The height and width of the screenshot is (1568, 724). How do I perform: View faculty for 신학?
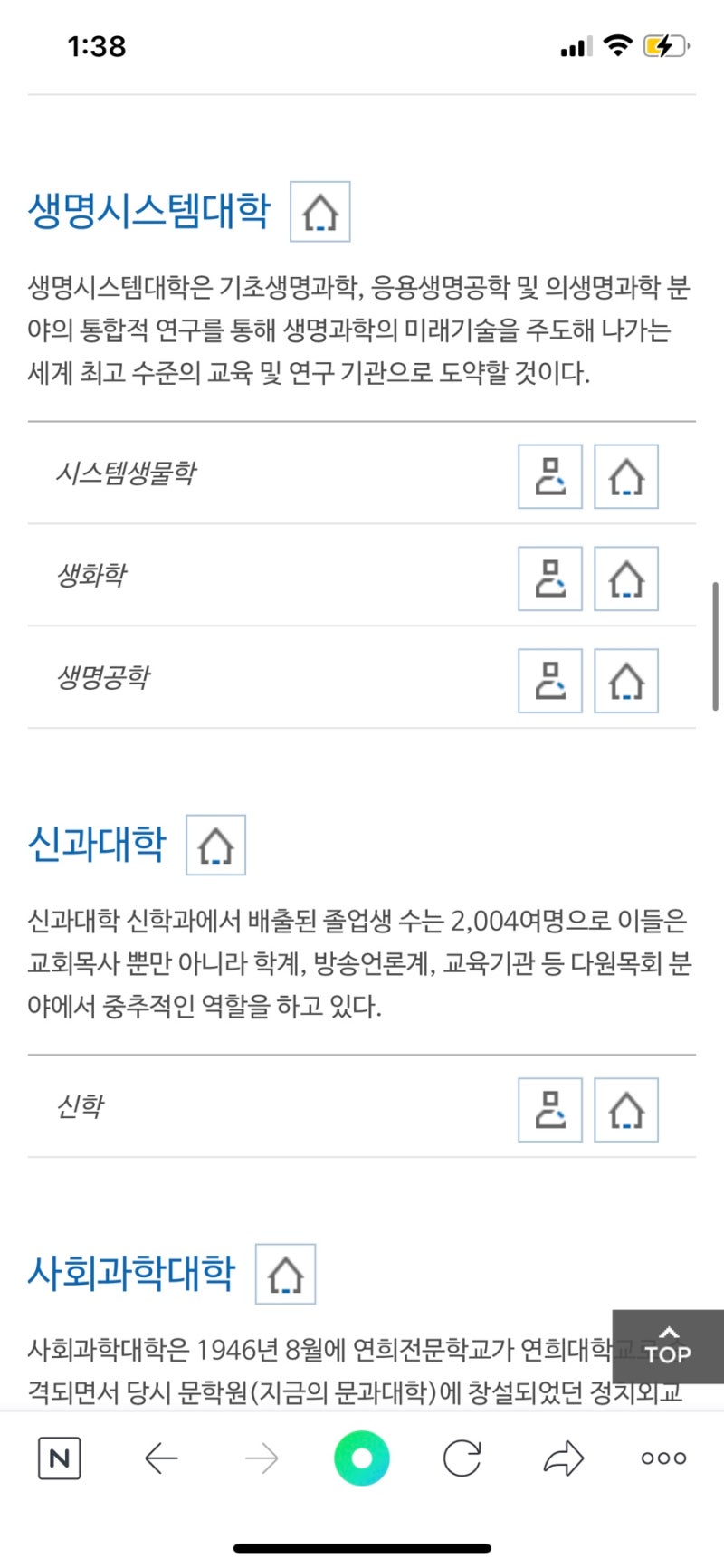549,1110
